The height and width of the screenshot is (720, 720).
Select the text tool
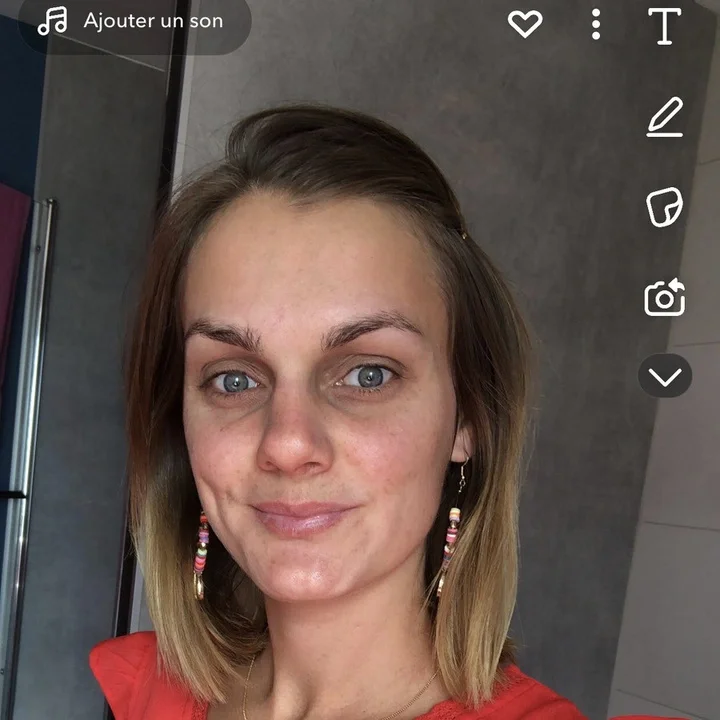pyautogui.click(x=664, y=26)
